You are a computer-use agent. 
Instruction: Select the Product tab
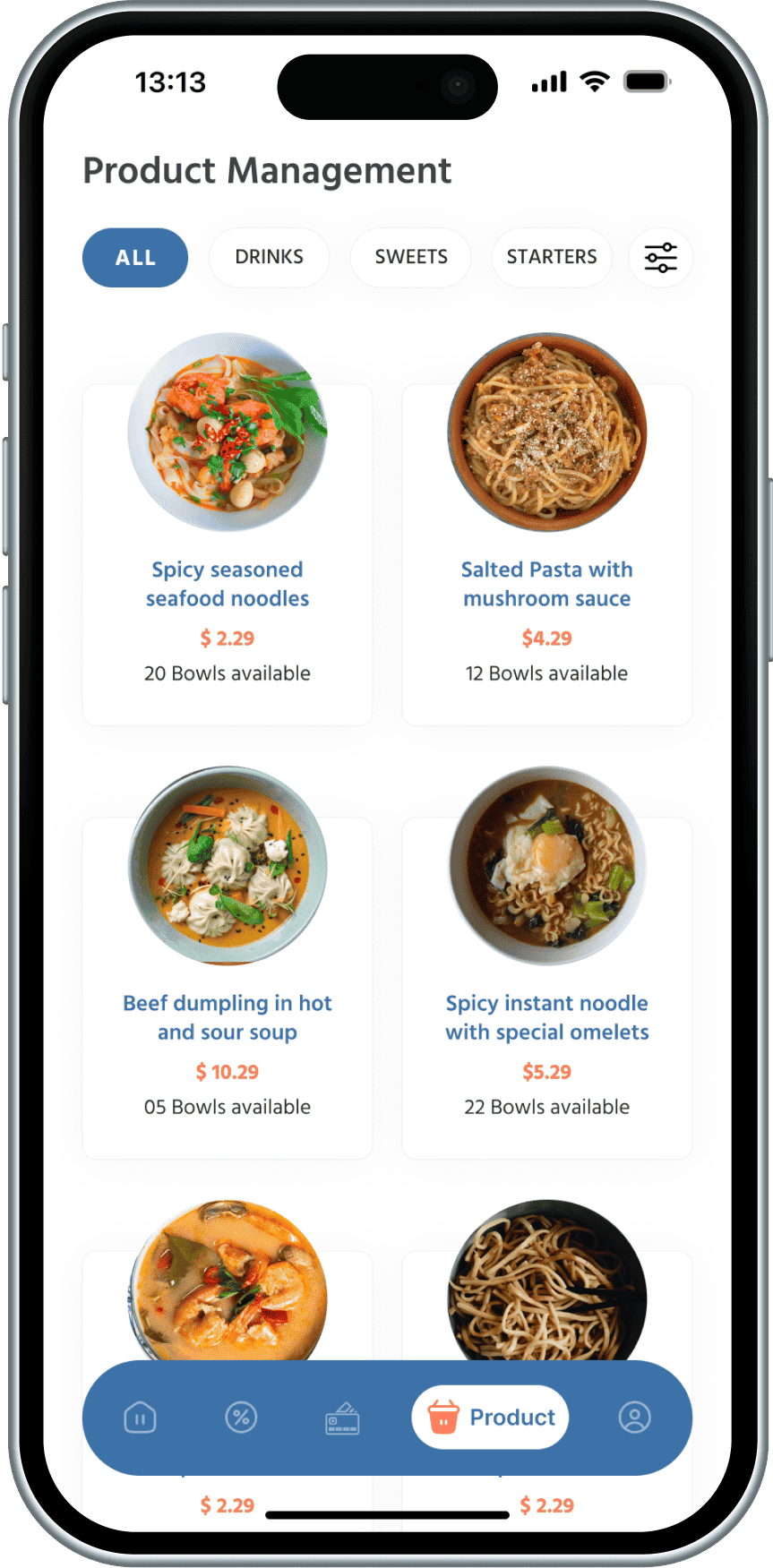coord(491,1418)
